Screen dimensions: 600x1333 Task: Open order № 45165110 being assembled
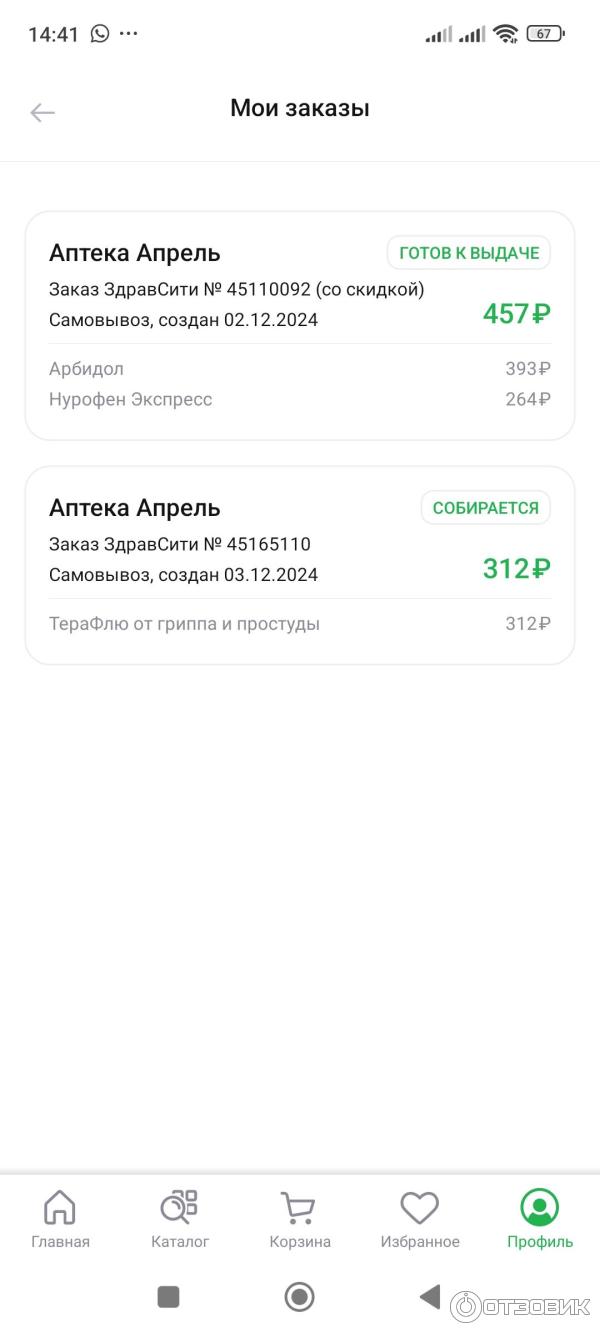point(299,565)
